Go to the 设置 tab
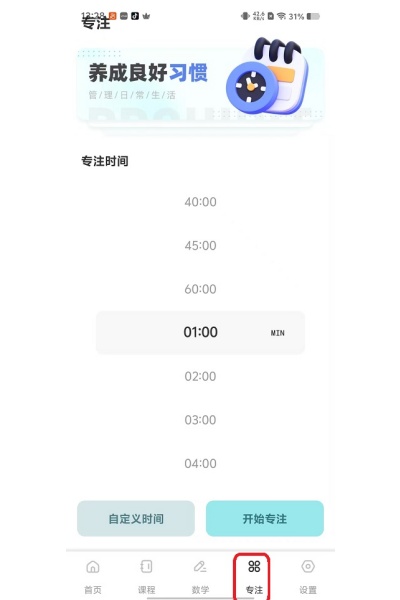This screenshot has height=600, width=400. click(x=308, y=577)
